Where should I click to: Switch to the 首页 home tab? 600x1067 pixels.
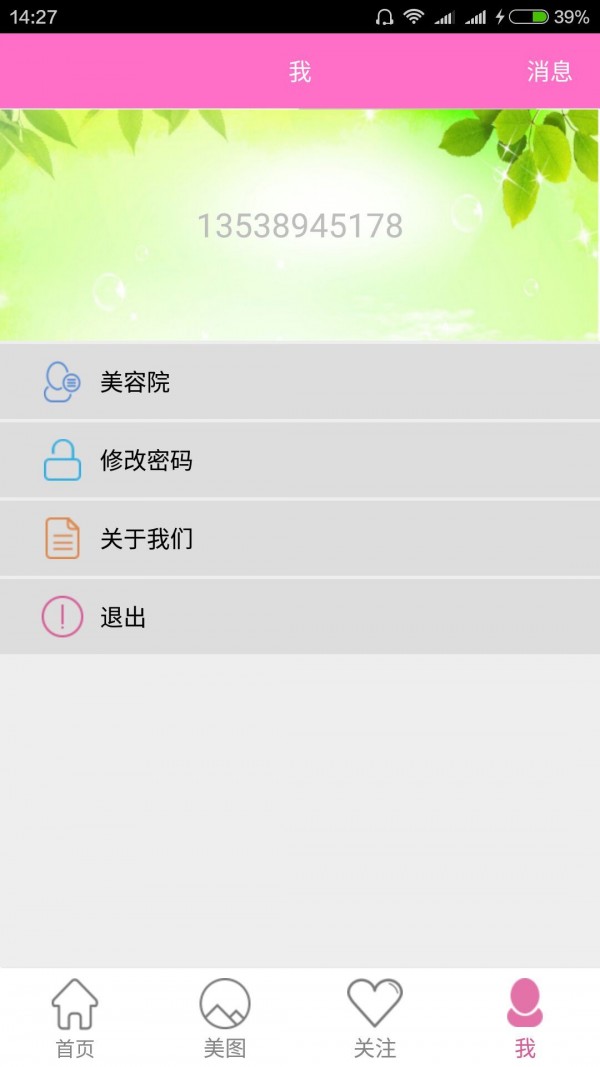point(75,1018)
